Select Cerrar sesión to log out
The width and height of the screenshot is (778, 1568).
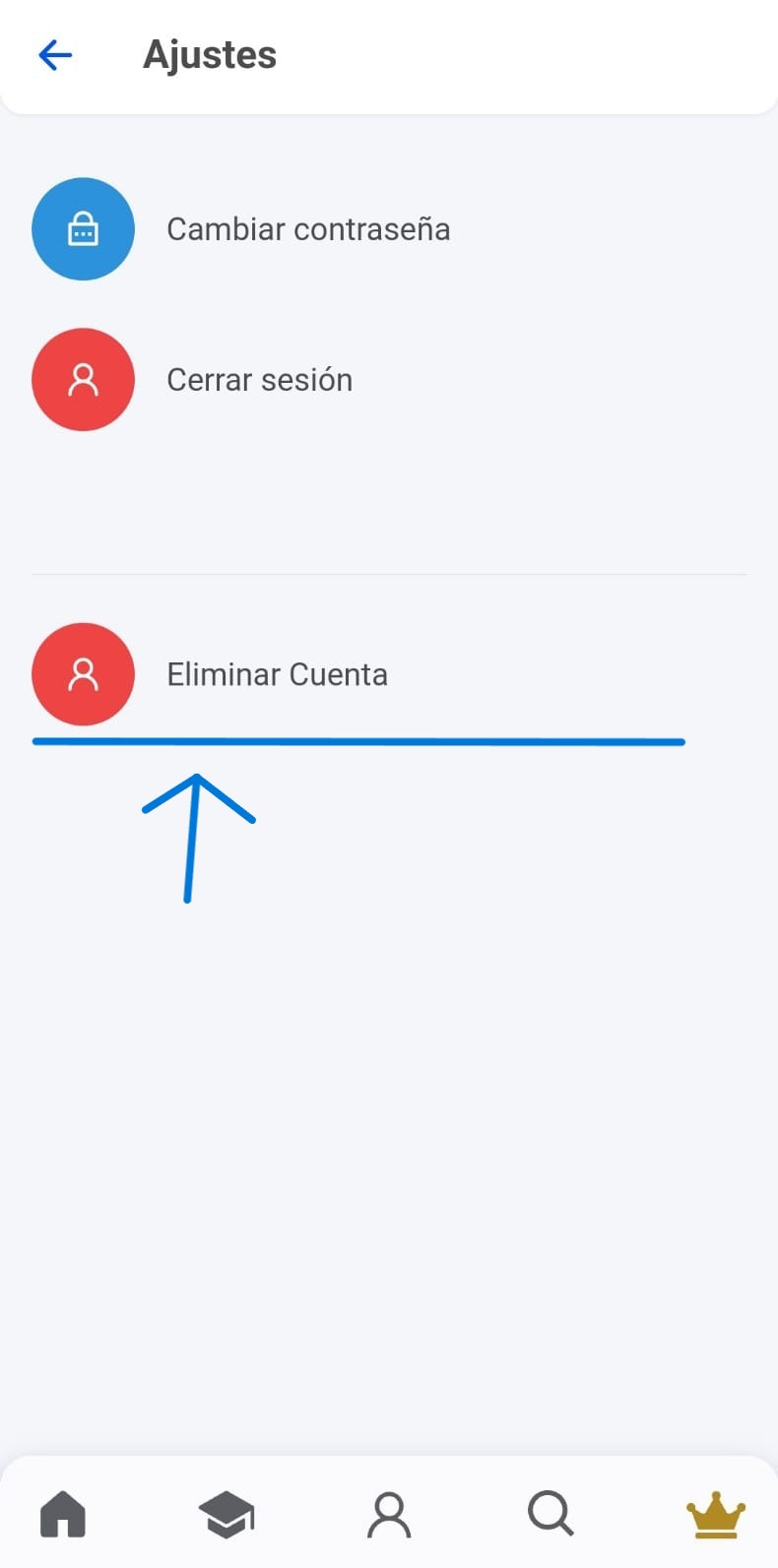[x=259, y=380]
